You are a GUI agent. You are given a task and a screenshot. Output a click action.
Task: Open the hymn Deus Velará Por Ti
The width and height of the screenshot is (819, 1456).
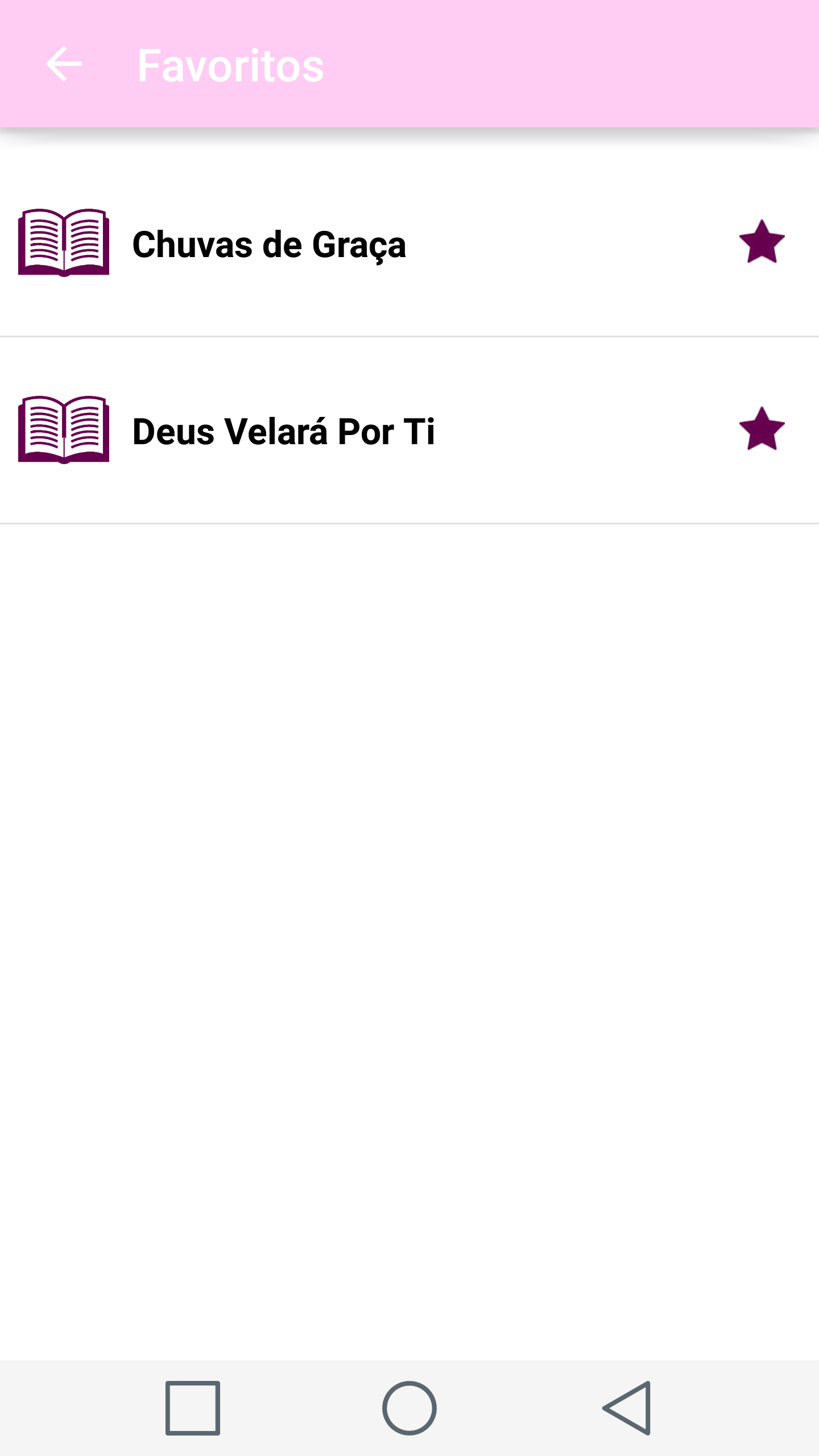point(283,431)
